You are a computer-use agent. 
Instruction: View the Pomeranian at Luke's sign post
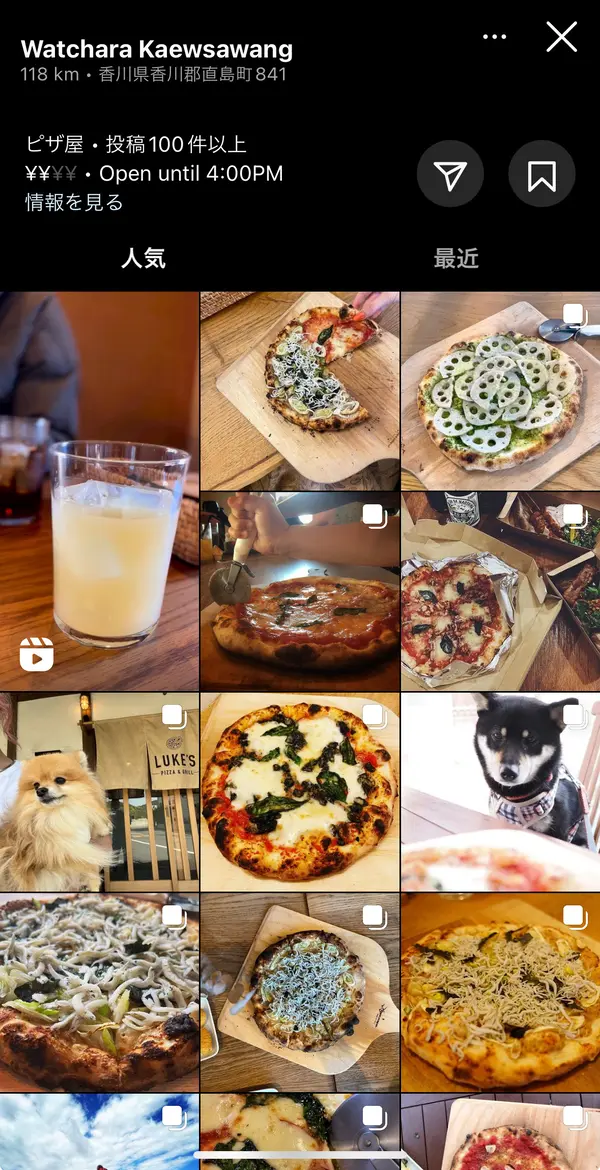[99, 791]
